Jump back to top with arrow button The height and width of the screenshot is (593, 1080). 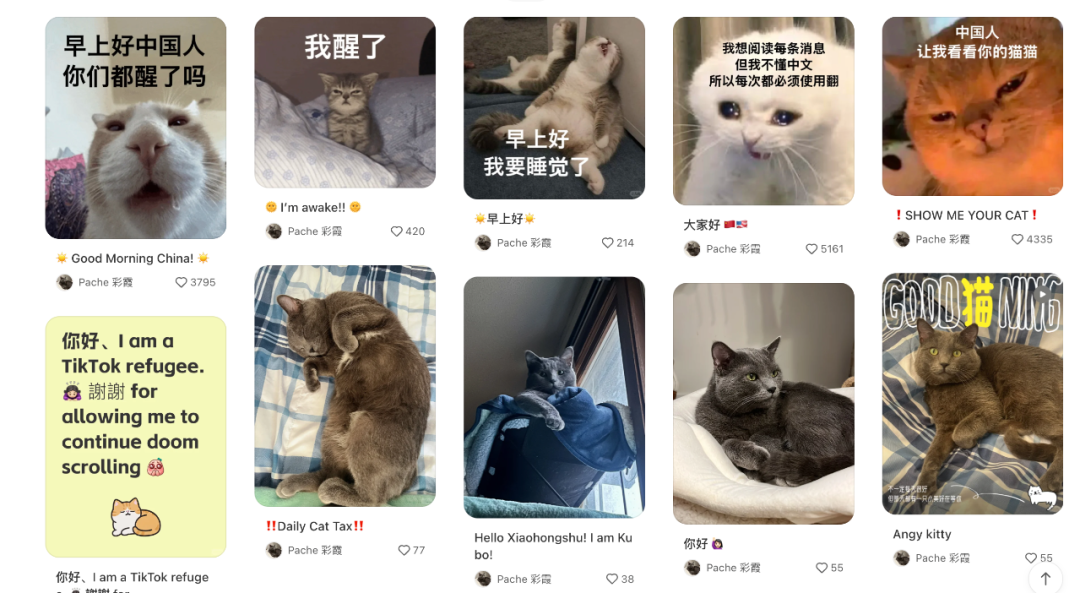pyautogui.click(x=1045, y=578)
